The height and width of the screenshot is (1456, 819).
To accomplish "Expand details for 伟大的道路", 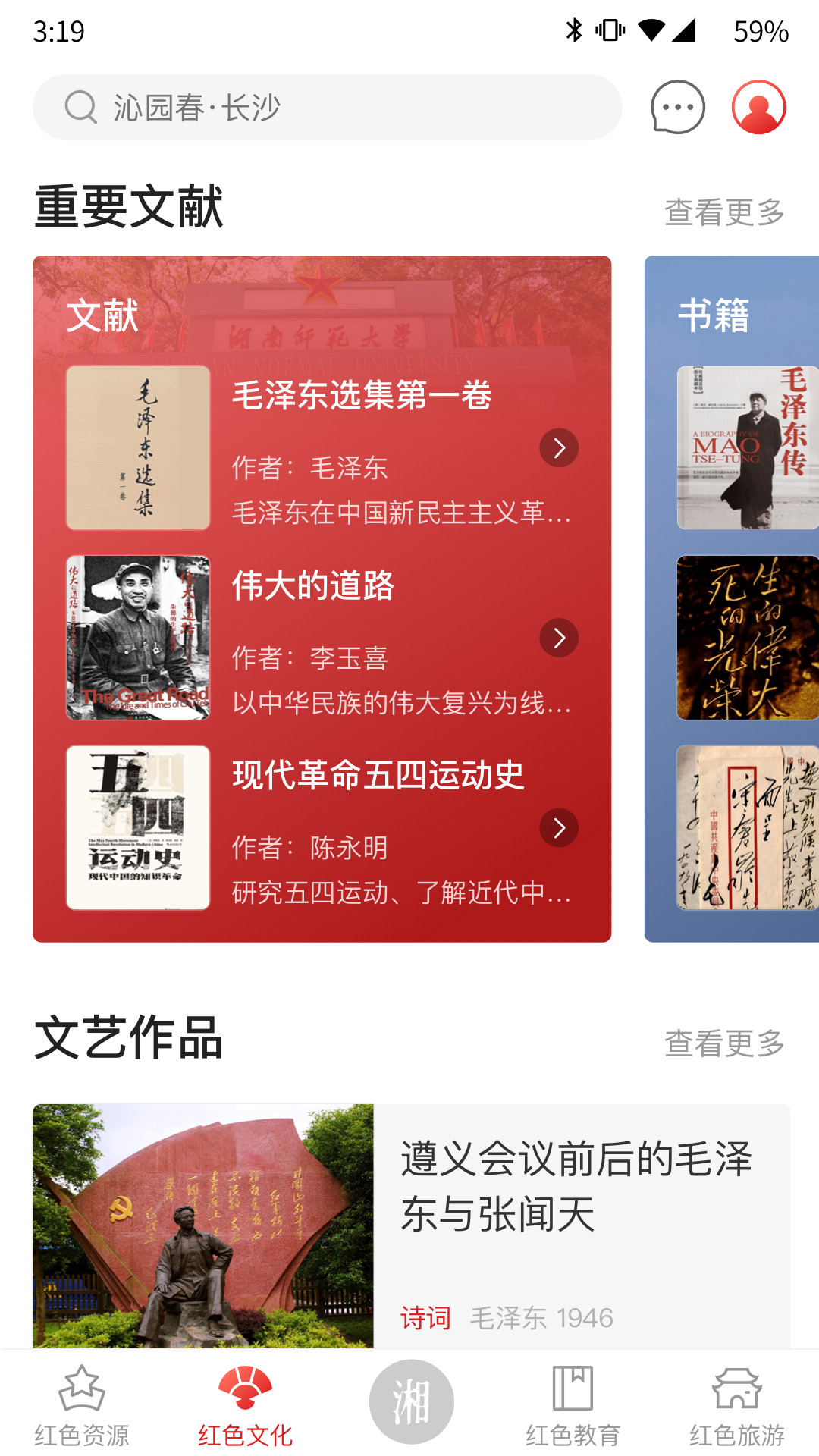I will [x=559, y=639].
